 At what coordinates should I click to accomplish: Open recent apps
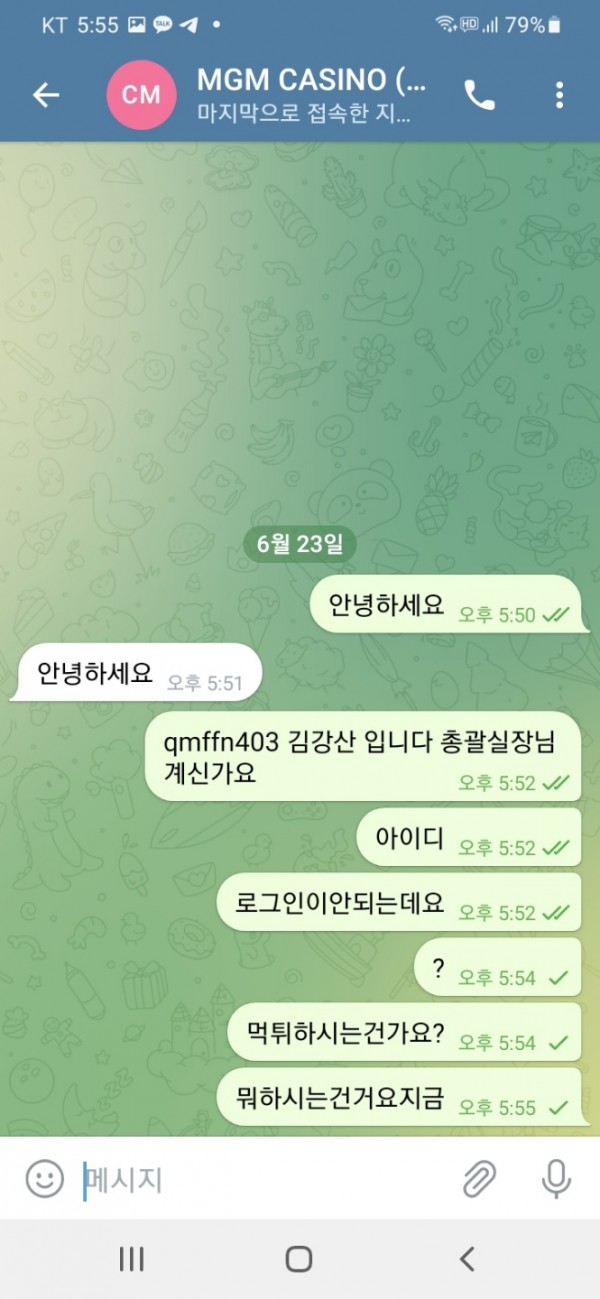click(132, 1259)
